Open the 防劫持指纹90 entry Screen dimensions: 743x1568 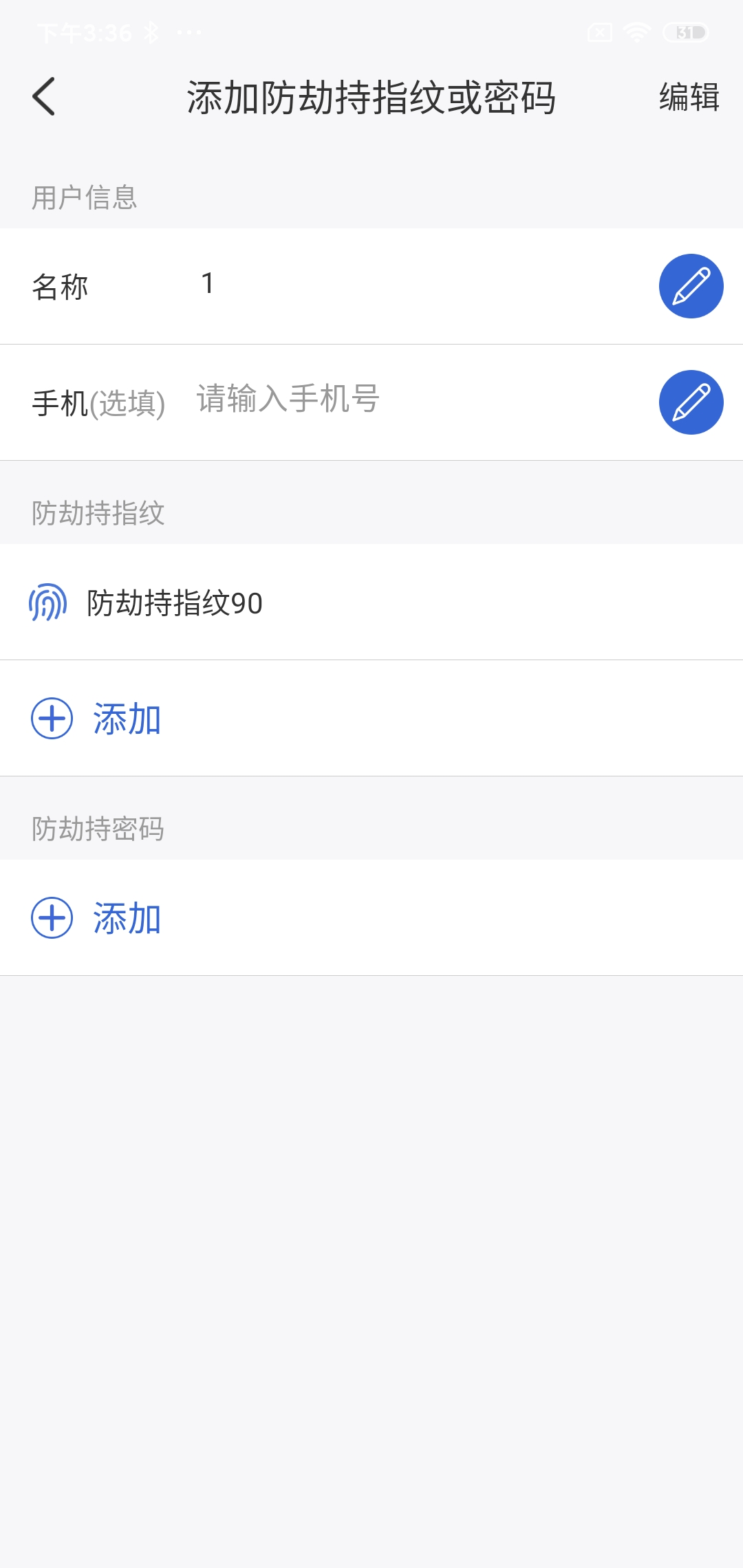tap(371, 602)
